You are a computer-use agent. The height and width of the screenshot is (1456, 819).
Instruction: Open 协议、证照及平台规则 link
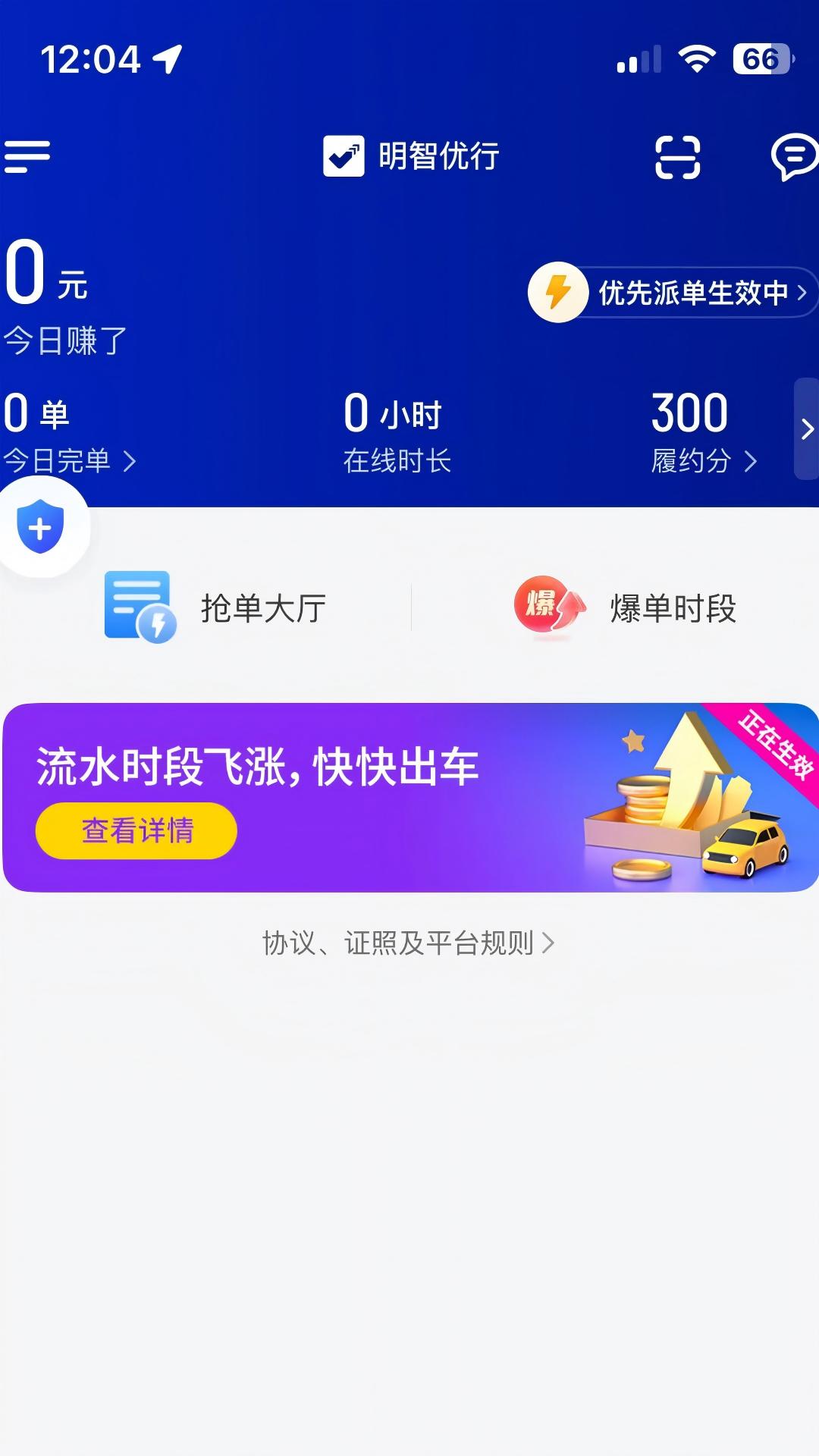(409, 943)
